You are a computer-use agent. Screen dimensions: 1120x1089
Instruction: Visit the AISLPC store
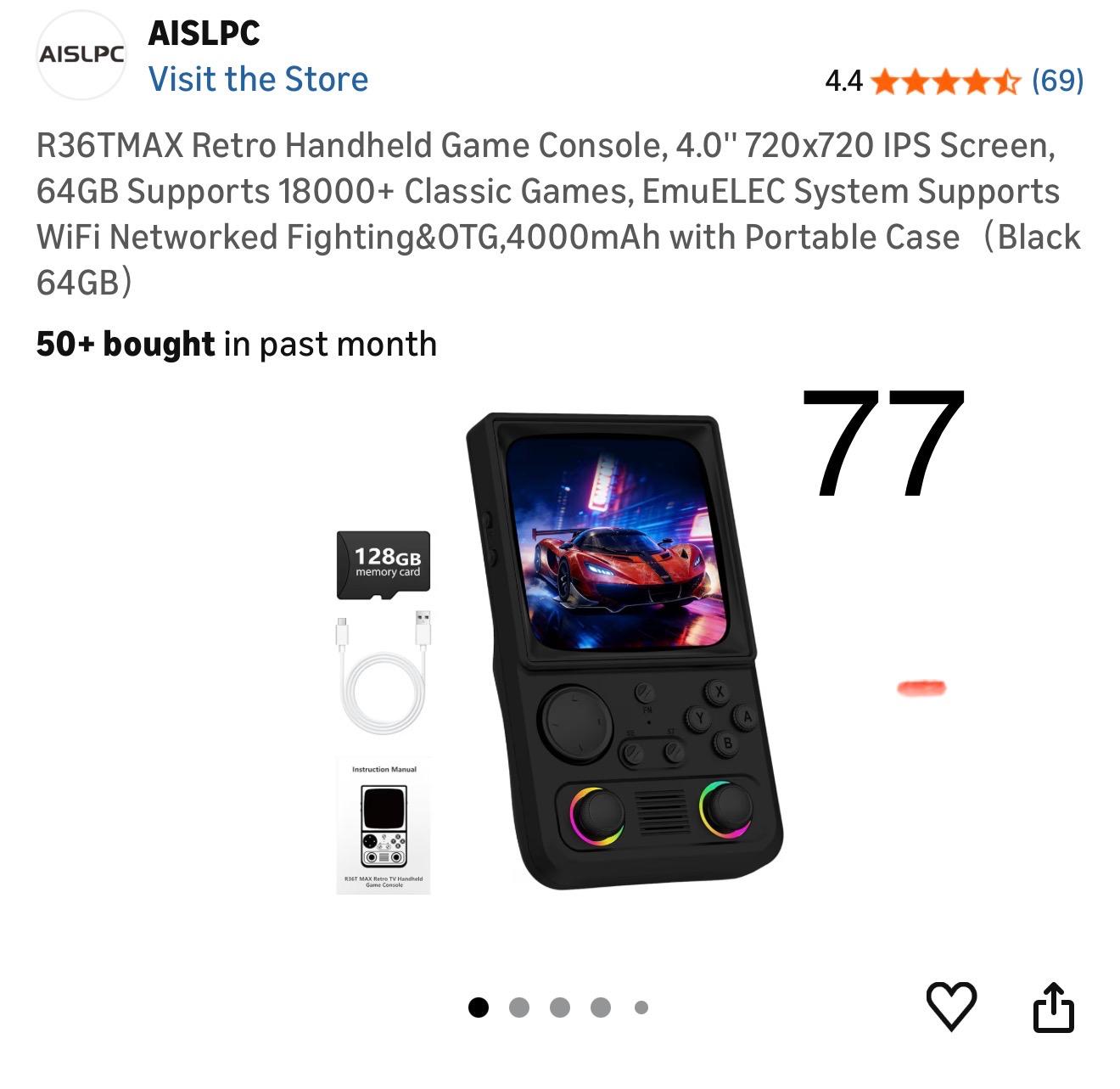(x=258, y=79)
